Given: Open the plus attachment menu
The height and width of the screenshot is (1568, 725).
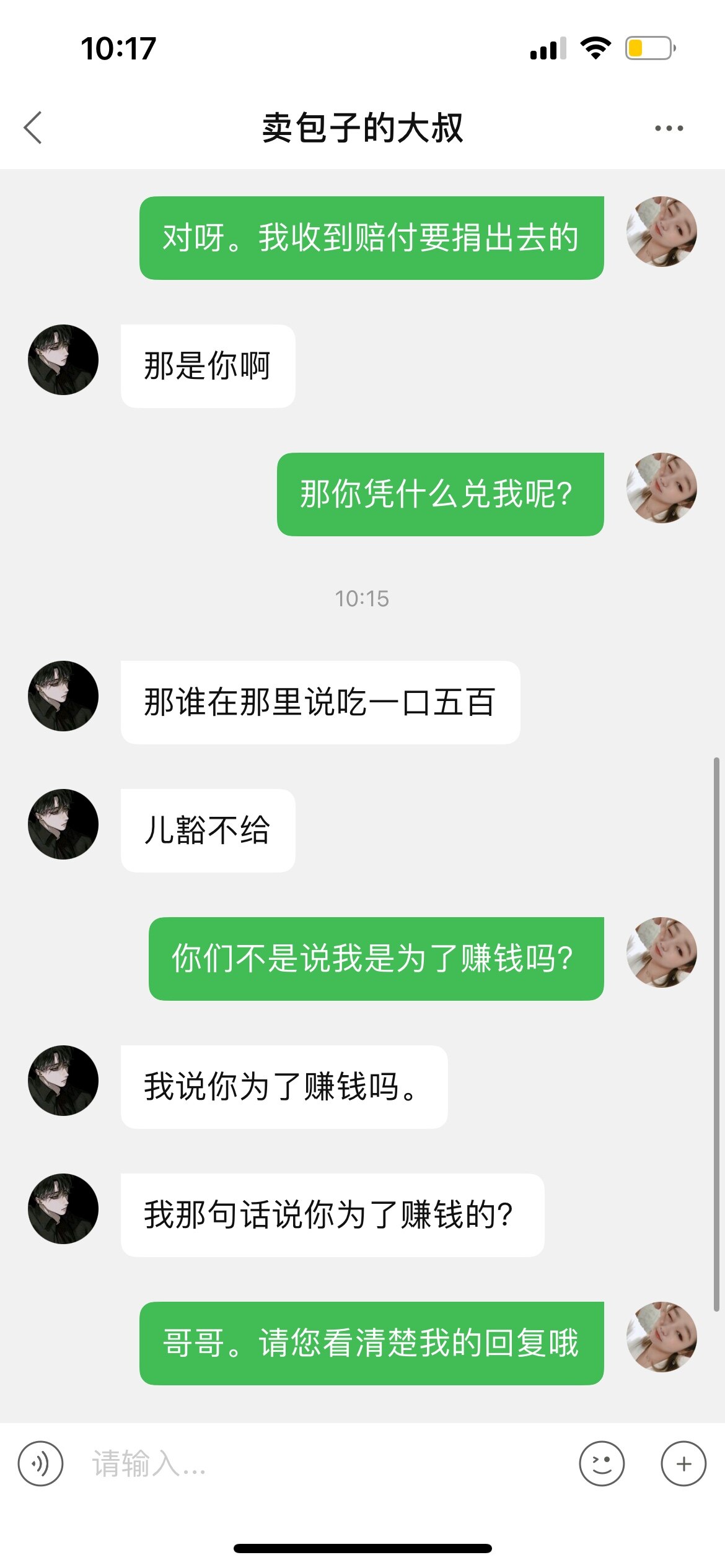Looking at the screenshot, I should point(683,1463).
